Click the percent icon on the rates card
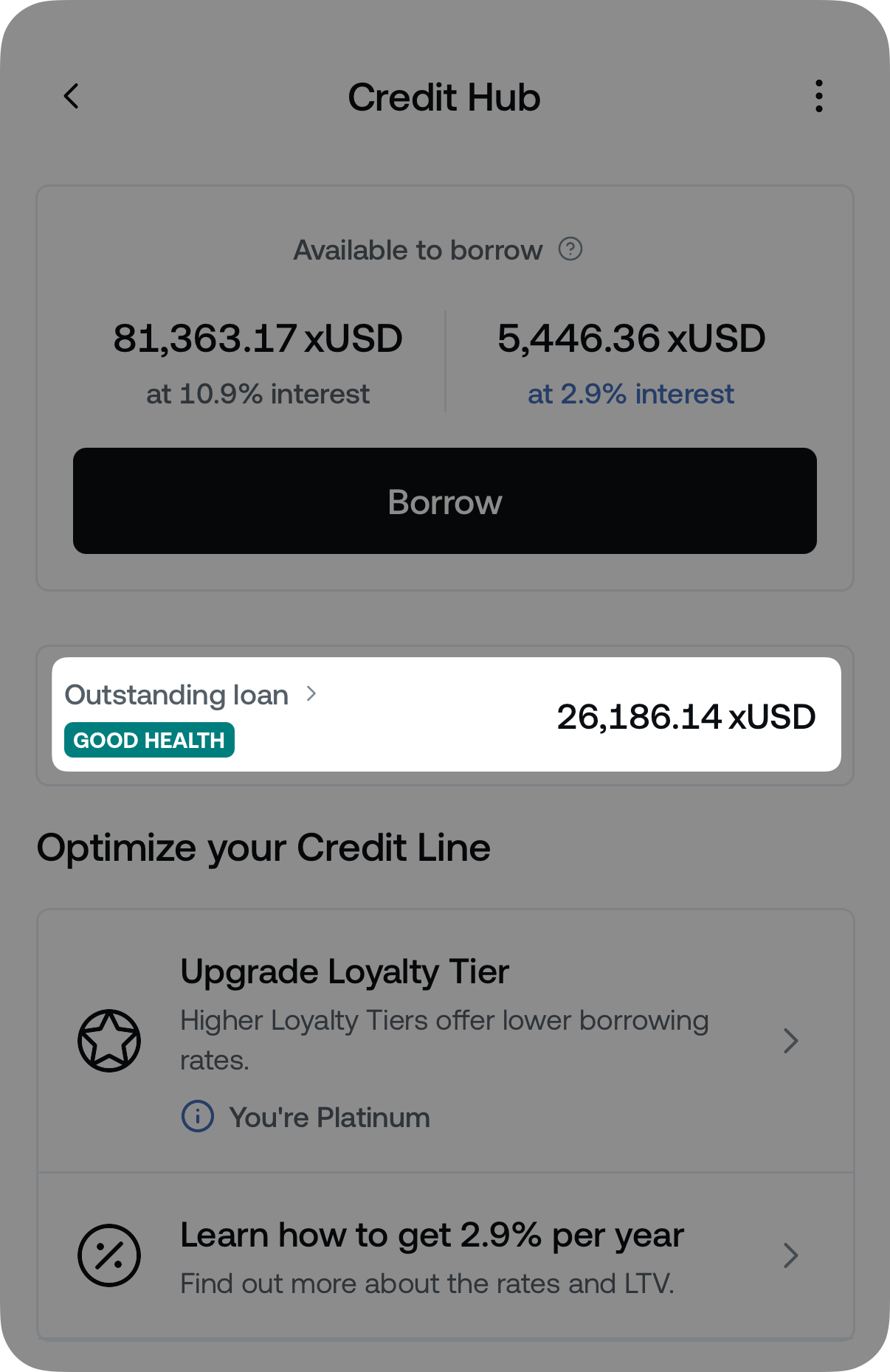This screenshot has height=1372, width=890. pyautogui.click(x=109, y=1255)
